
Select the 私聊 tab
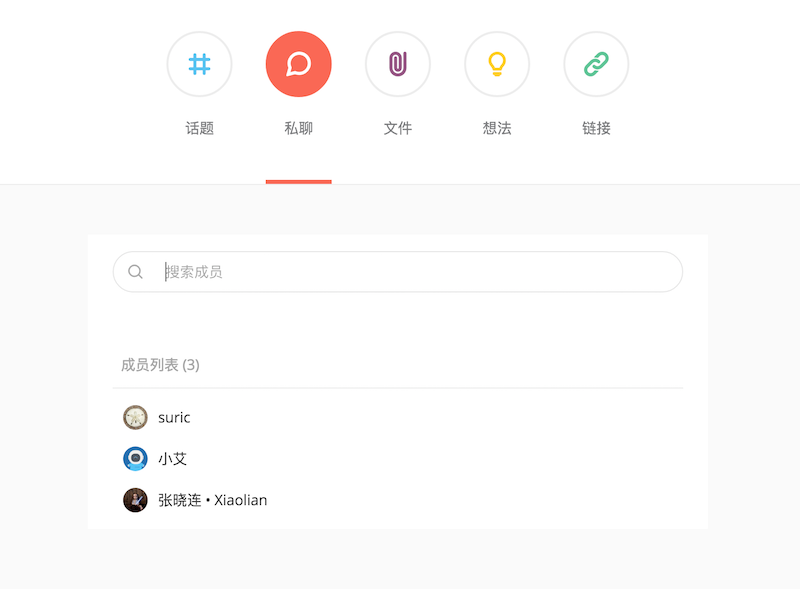(x=298, y=65)
